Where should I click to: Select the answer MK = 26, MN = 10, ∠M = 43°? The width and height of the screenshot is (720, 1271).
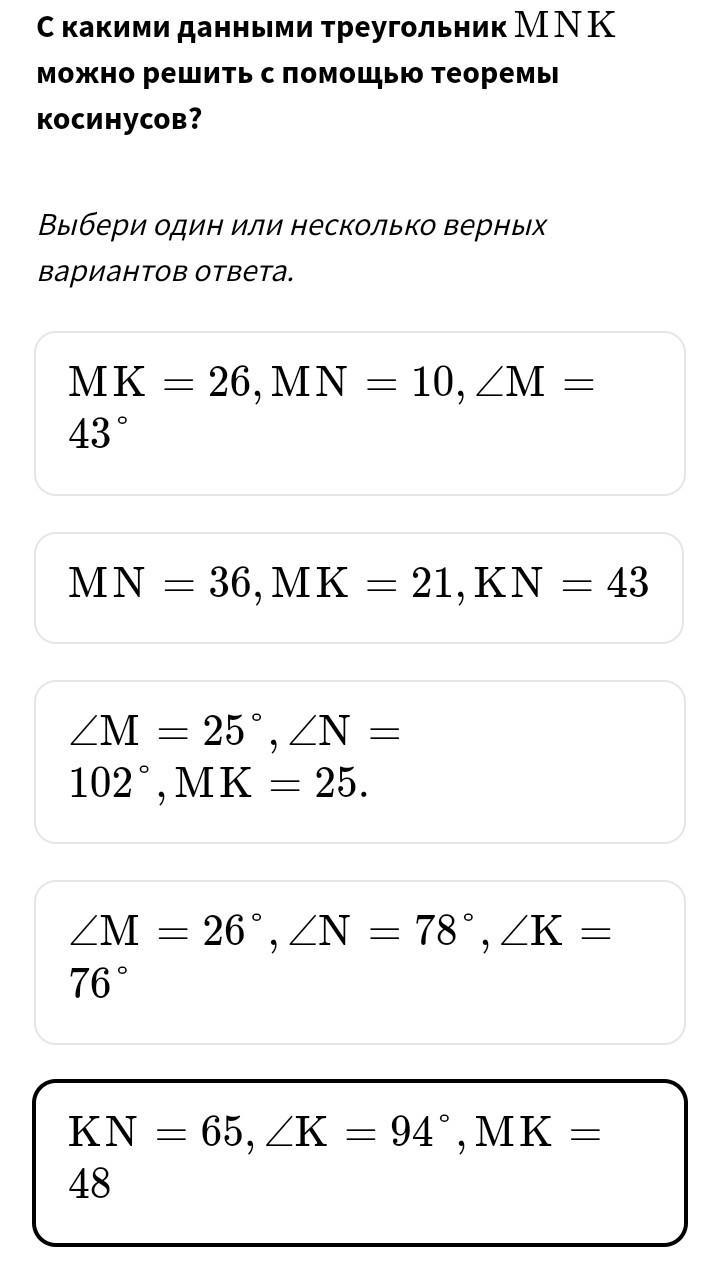point(360,413)
